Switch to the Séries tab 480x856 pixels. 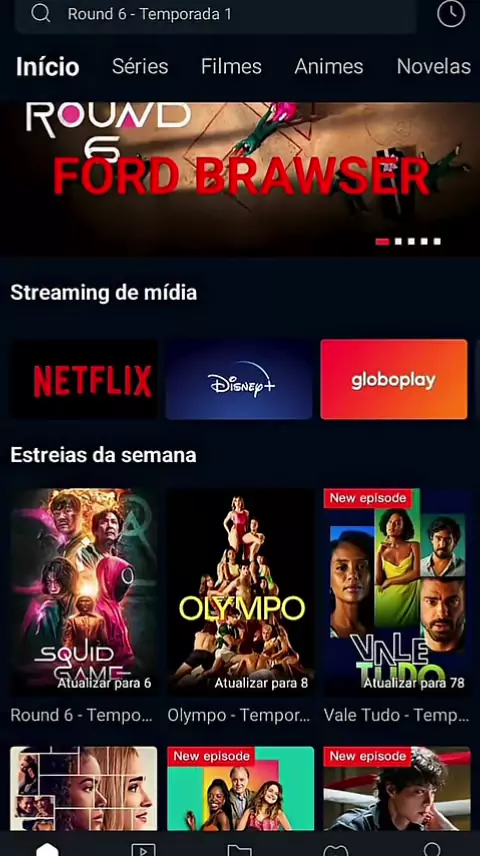(140, 66)
